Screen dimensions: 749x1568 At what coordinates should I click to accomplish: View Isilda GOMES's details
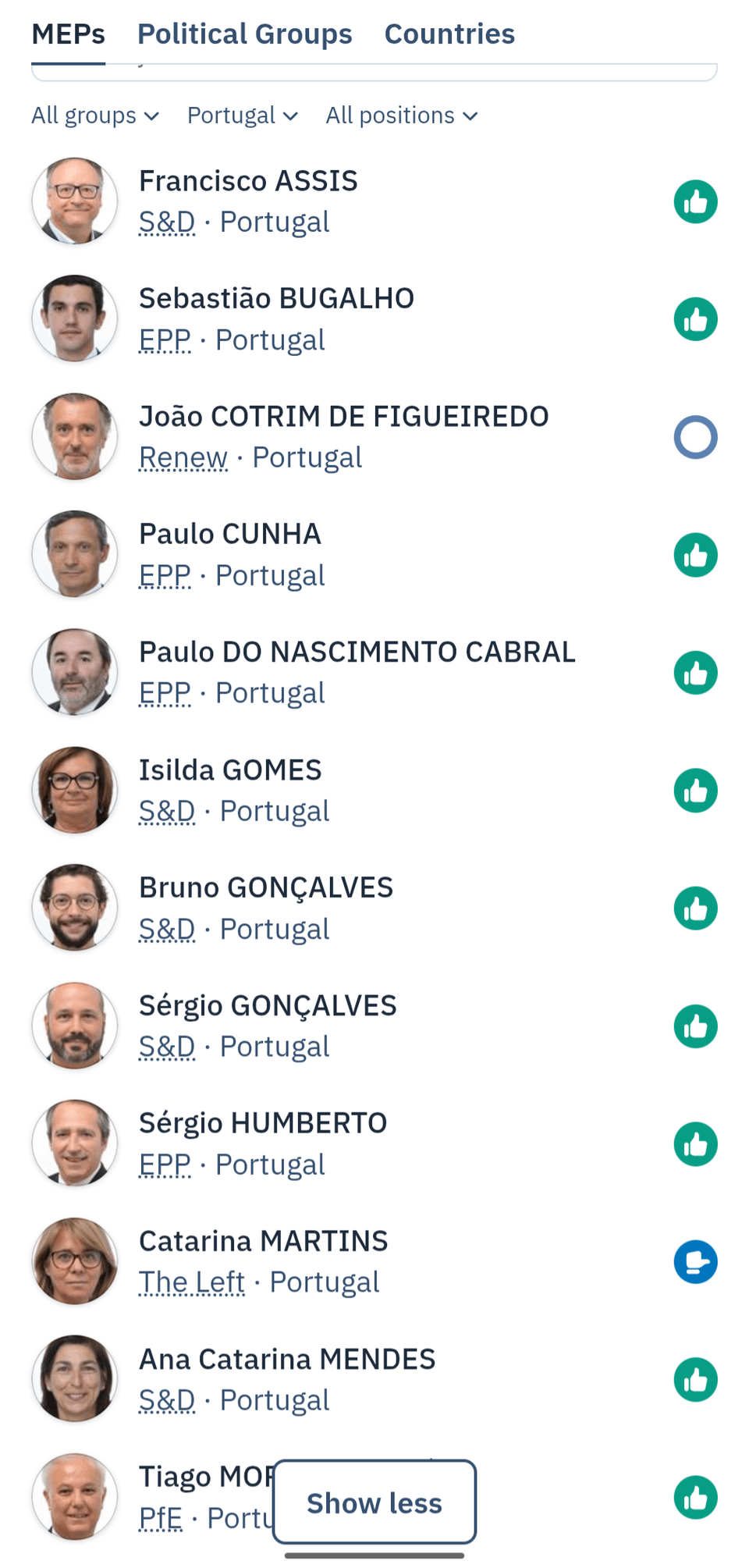[230, 770]
